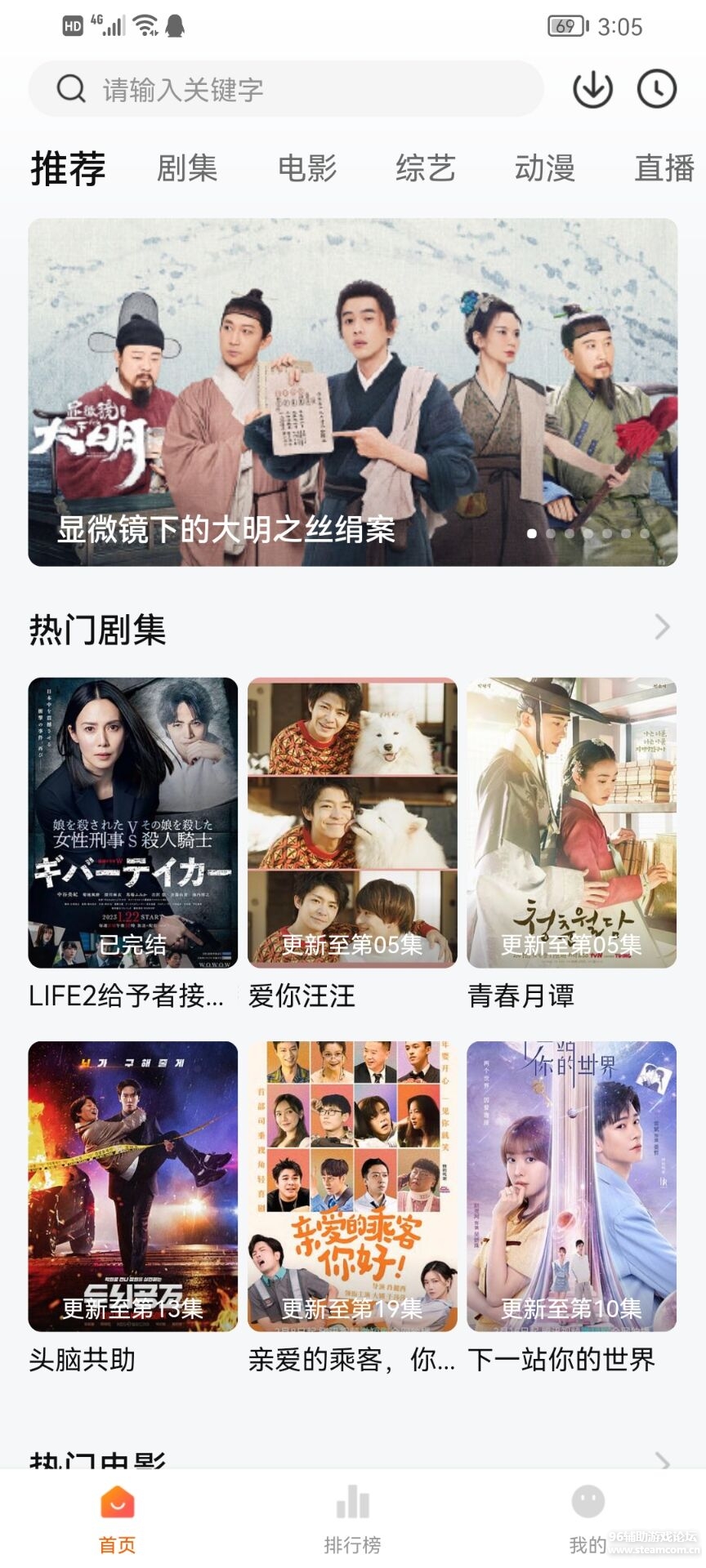The image size is (706, 1568).
Task: Open 下一站你的世界 drama
Action: click(x=571, y=1186)
